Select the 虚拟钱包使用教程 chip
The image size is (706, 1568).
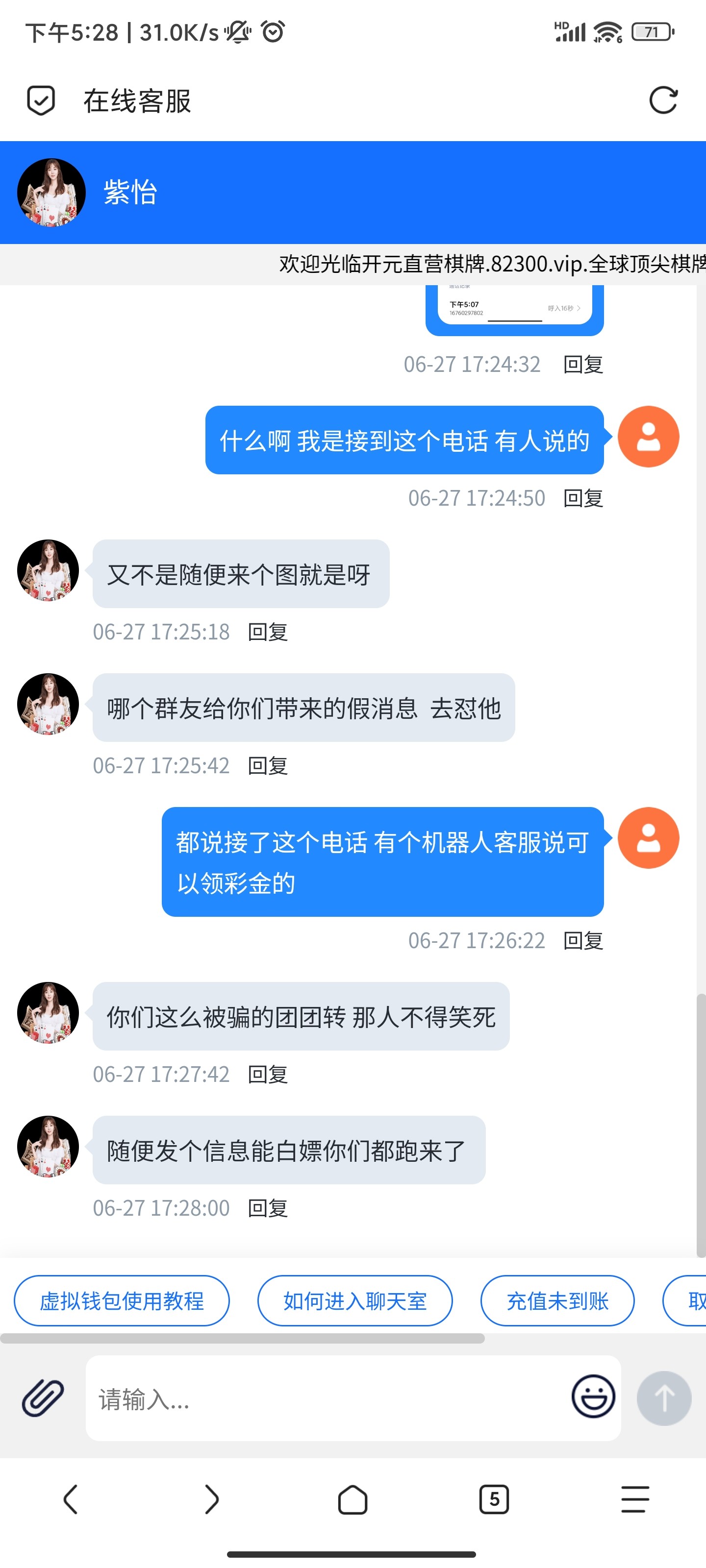(x=122, y=1301)
